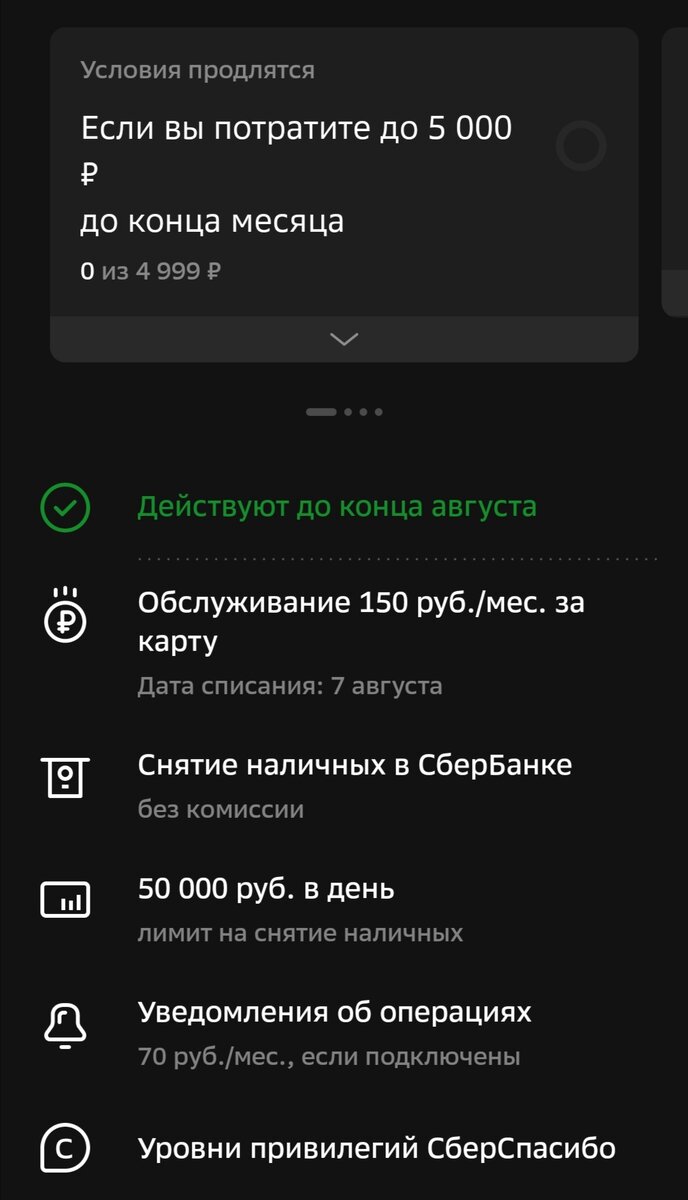Open card service fee 150 руб./мес. details

click(x=360, y=640)
